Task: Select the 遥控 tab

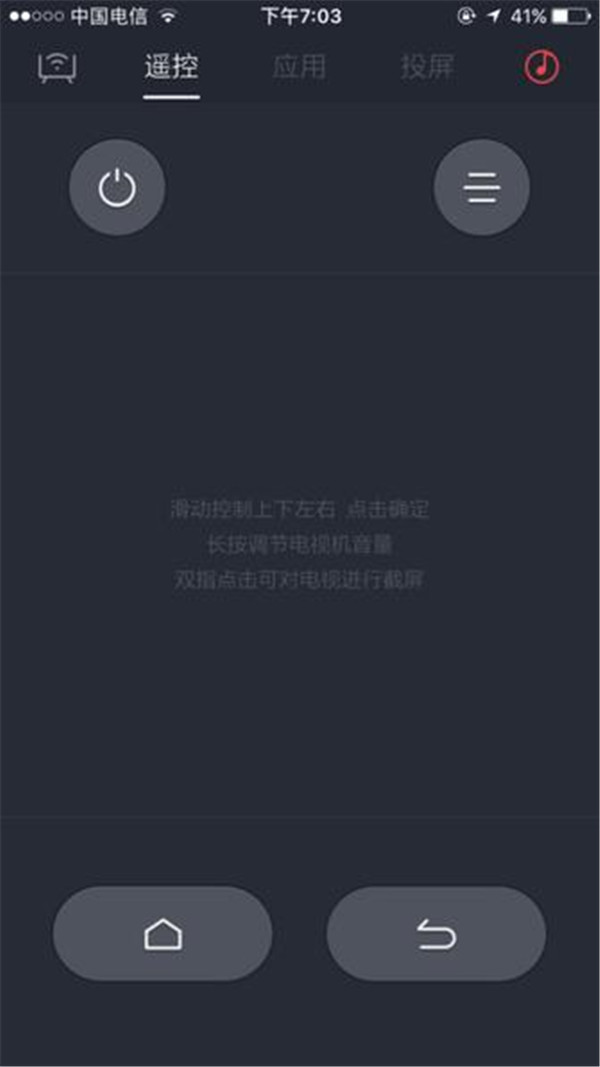Action: point(171,68)
